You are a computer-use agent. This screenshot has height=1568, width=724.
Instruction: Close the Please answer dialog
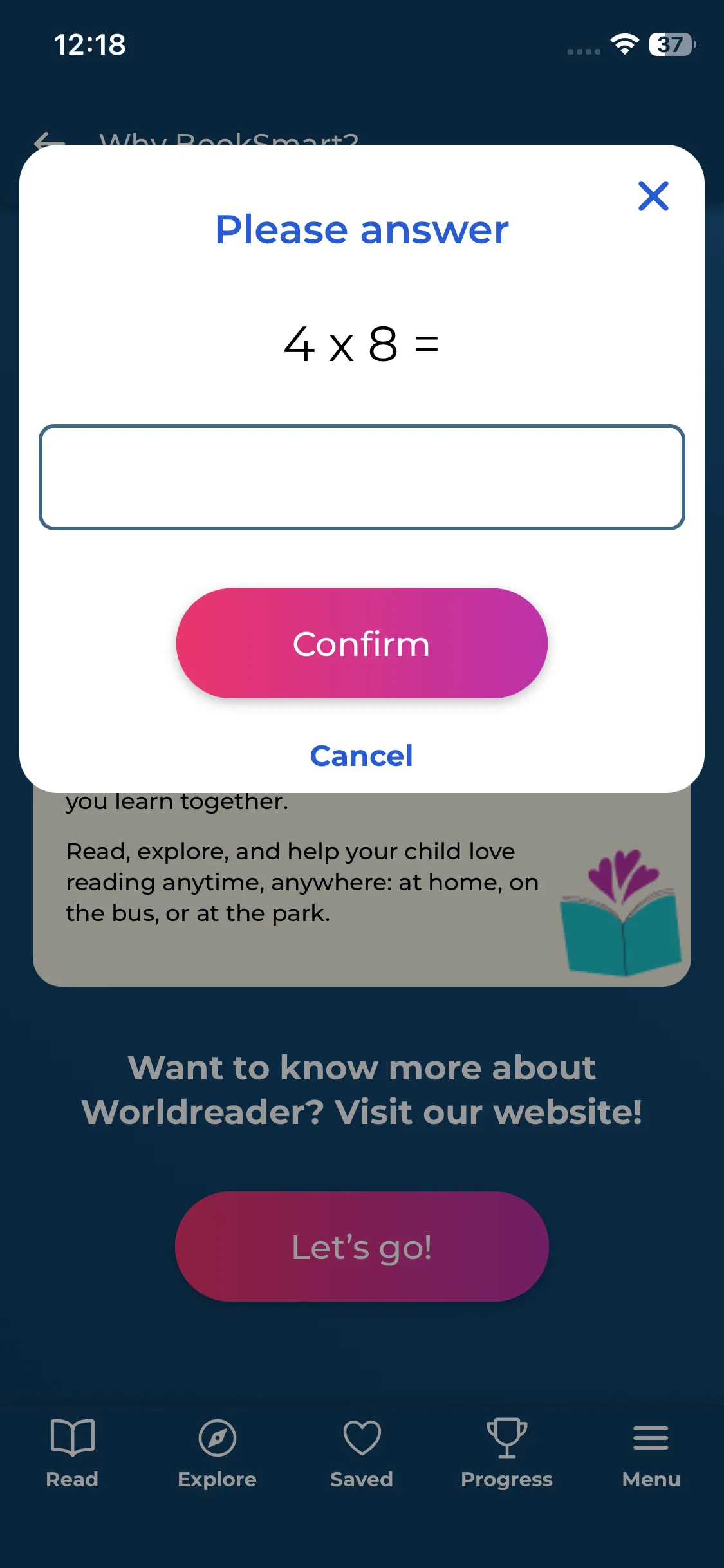tap(653, 196)
